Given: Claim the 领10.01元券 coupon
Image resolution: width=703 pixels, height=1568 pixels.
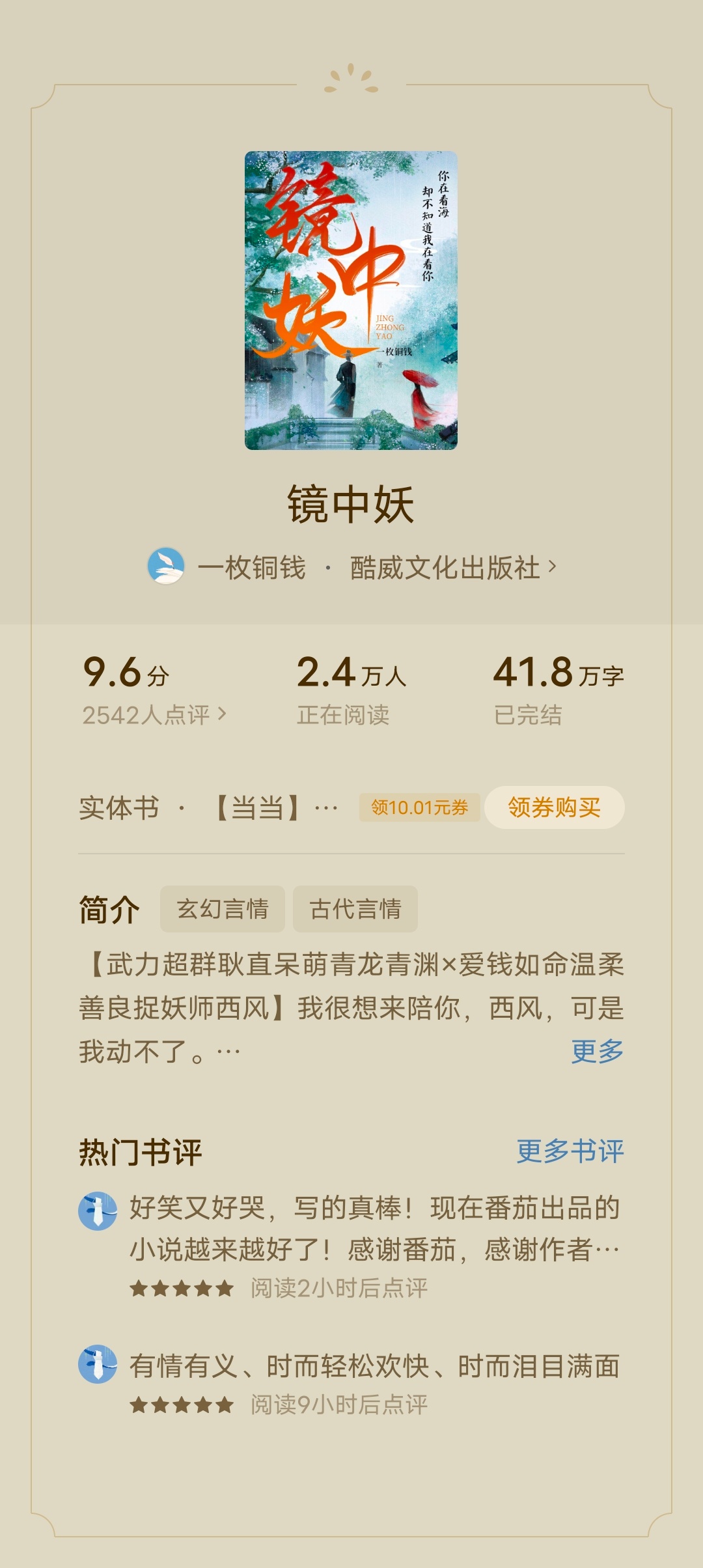Looking at the screenshot, I should tap(419, 807).
